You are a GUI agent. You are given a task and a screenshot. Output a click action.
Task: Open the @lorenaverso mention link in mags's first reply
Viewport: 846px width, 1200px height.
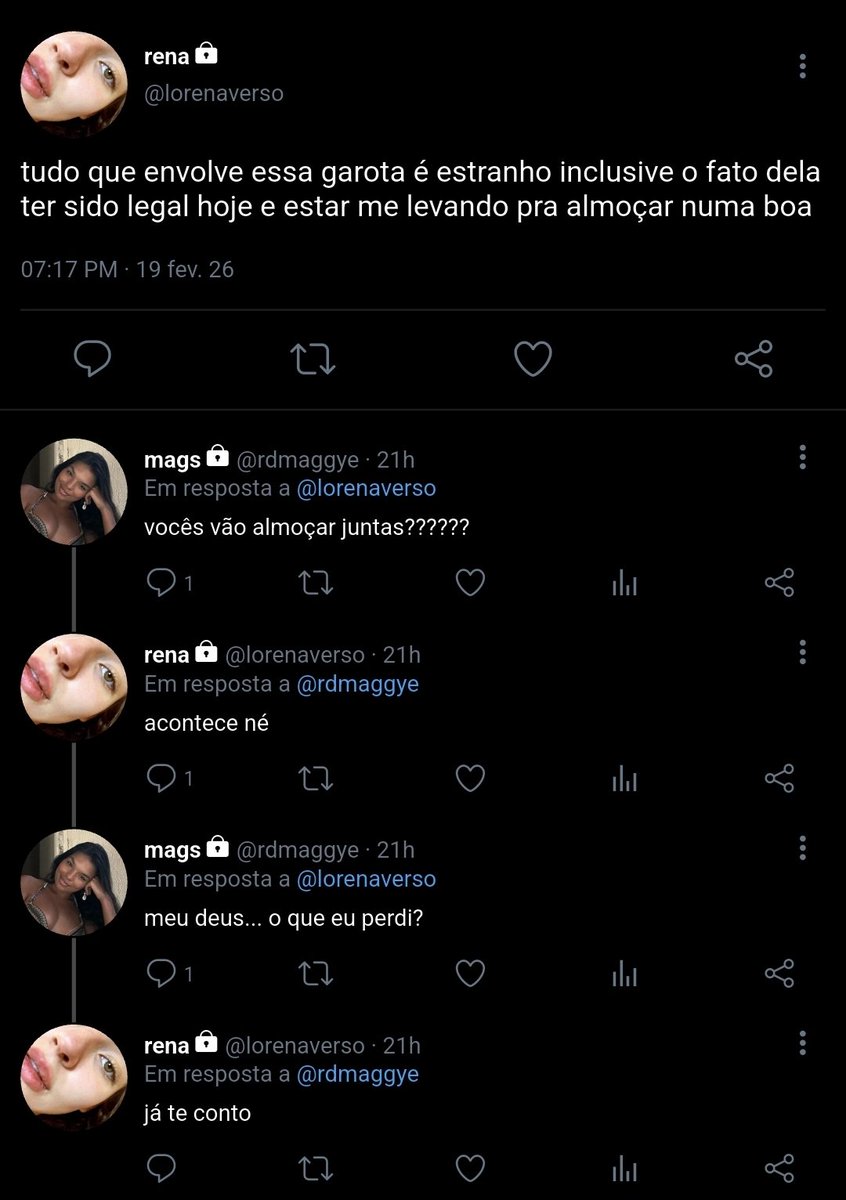pos(367,488)
